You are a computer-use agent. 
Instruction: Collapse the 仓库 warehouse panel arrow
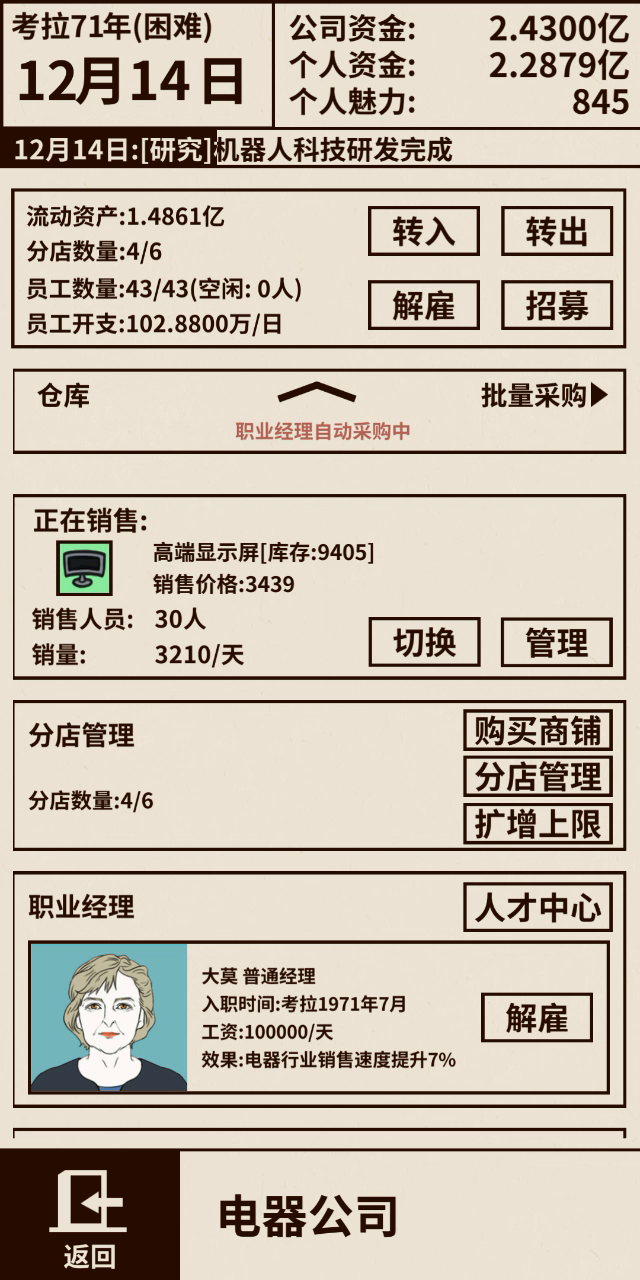pos(316,393)
